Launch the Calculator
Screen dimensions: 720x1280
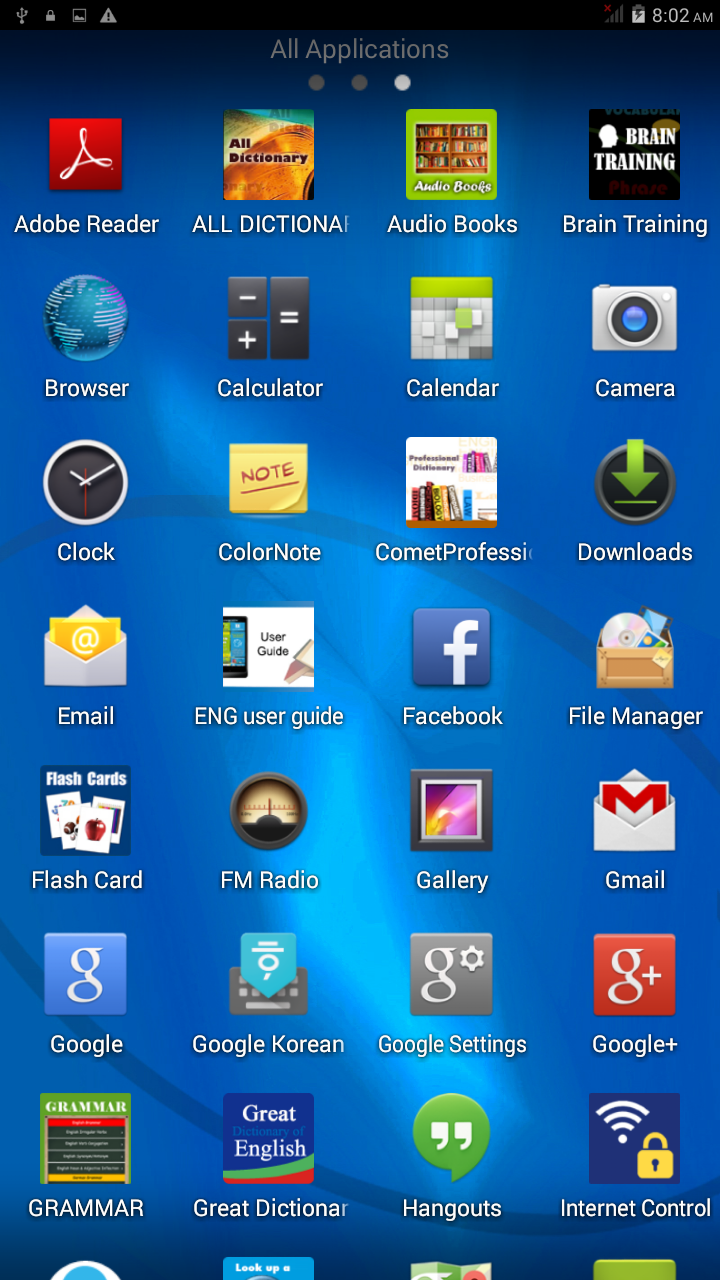coord(268,319)
